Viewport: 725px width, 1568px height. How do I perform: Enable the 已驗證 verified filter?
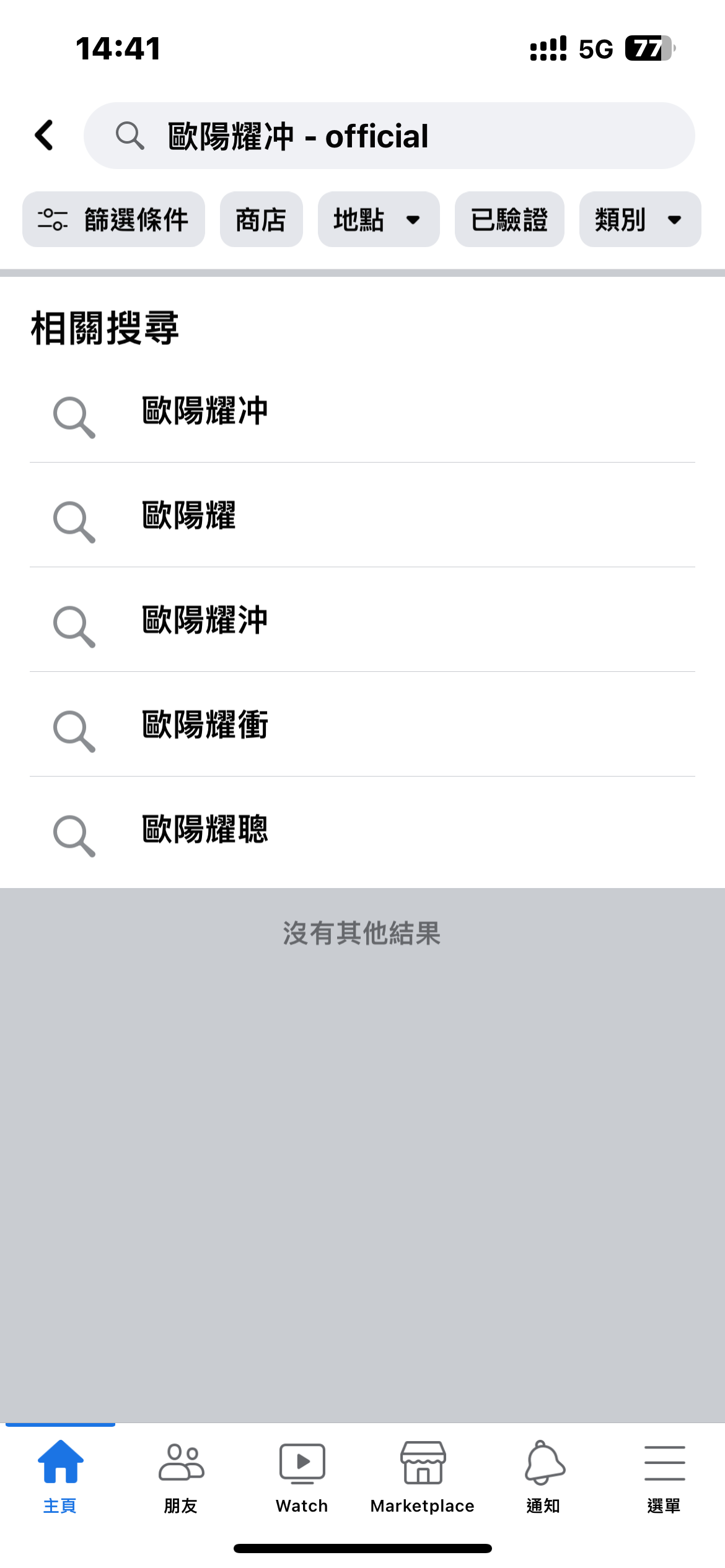coord(509,219)
